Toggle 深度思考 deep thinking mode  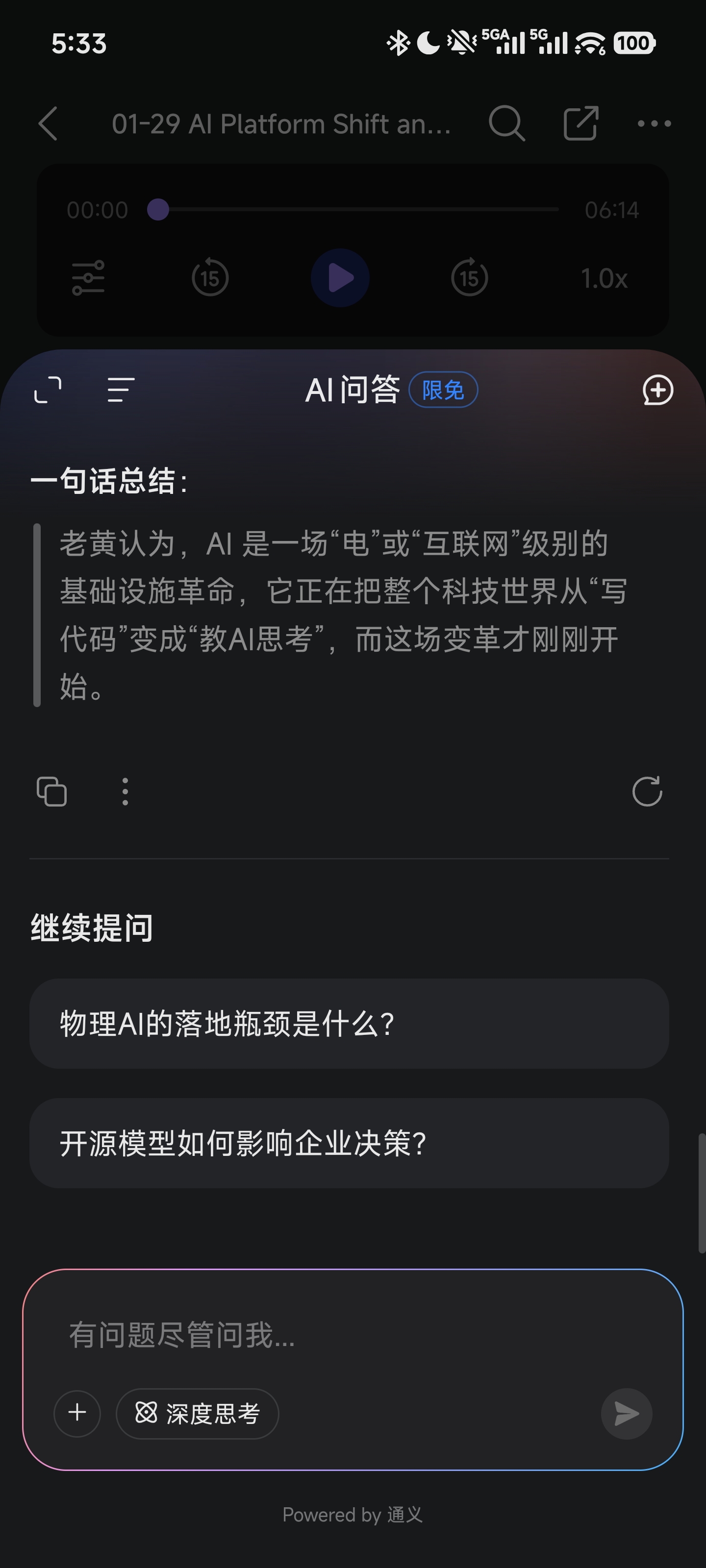[x=198, y=1413]
